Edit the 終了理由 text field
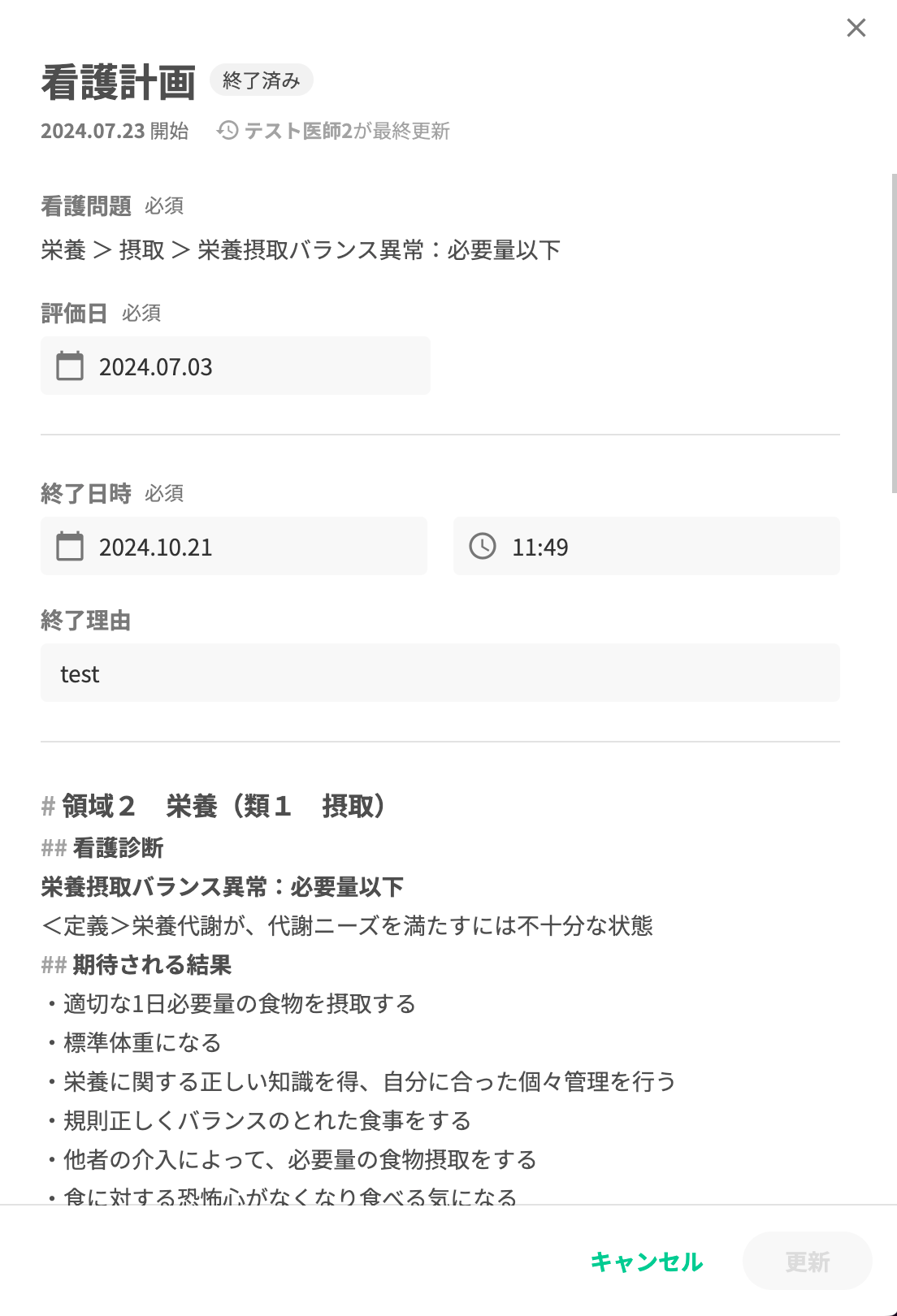The width and height of the screenshot is (897, 1316). (440, 673)
